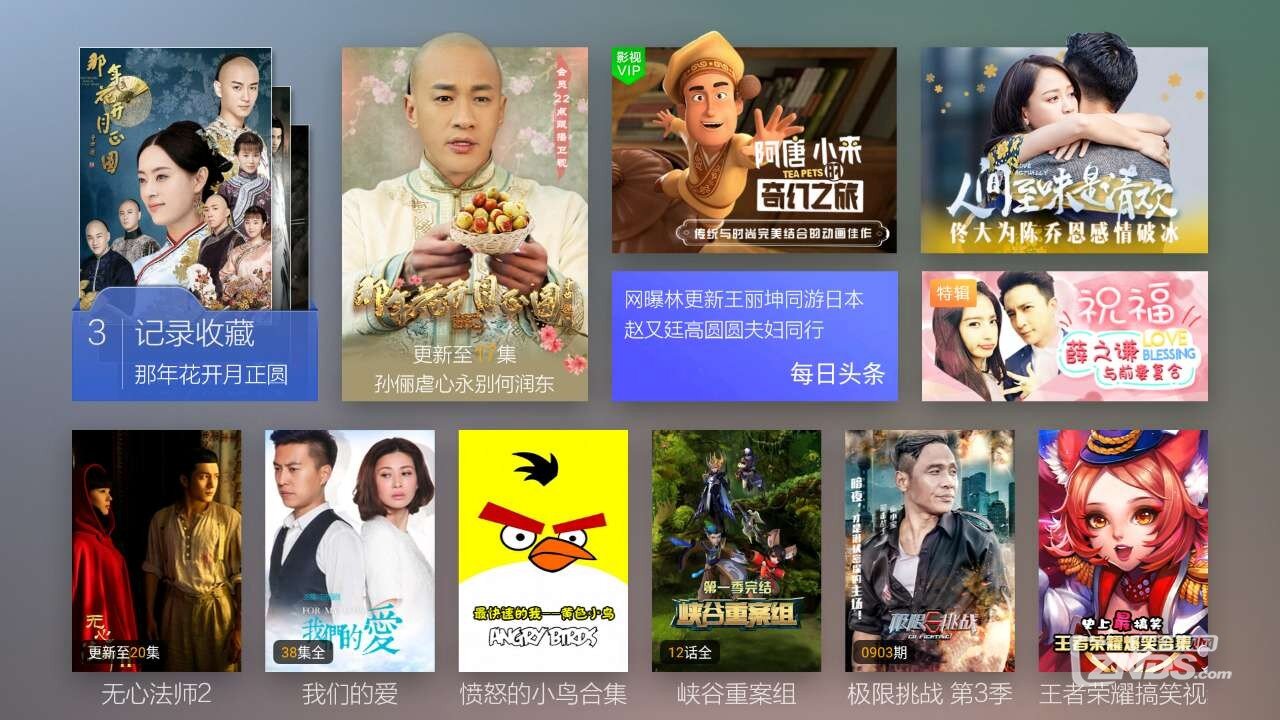Open the 记录收藏 history and favorites card
This screenshot has height=720, width=1280.
pyautogui.click(x=195, y=352)
